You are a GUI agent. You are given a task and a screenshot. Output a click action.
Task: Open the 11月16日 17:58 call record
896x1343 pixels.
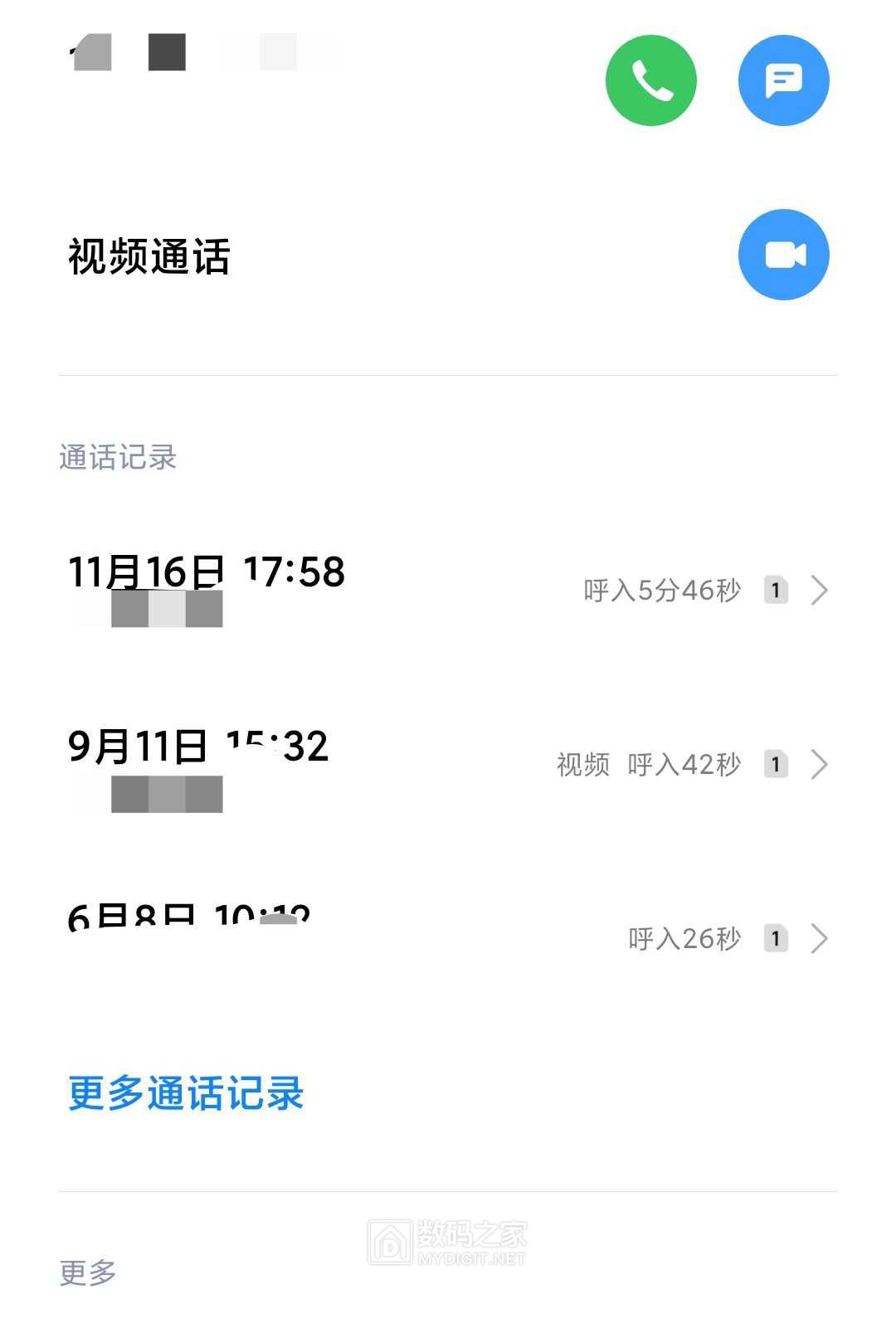[448, 590]
